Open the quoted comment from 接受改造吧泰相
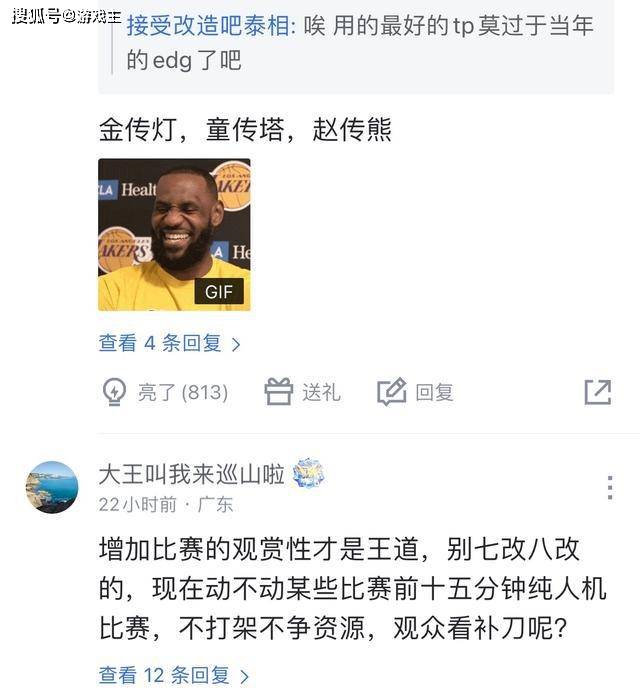This screenshot has height=699, width=640. (360, 43)
